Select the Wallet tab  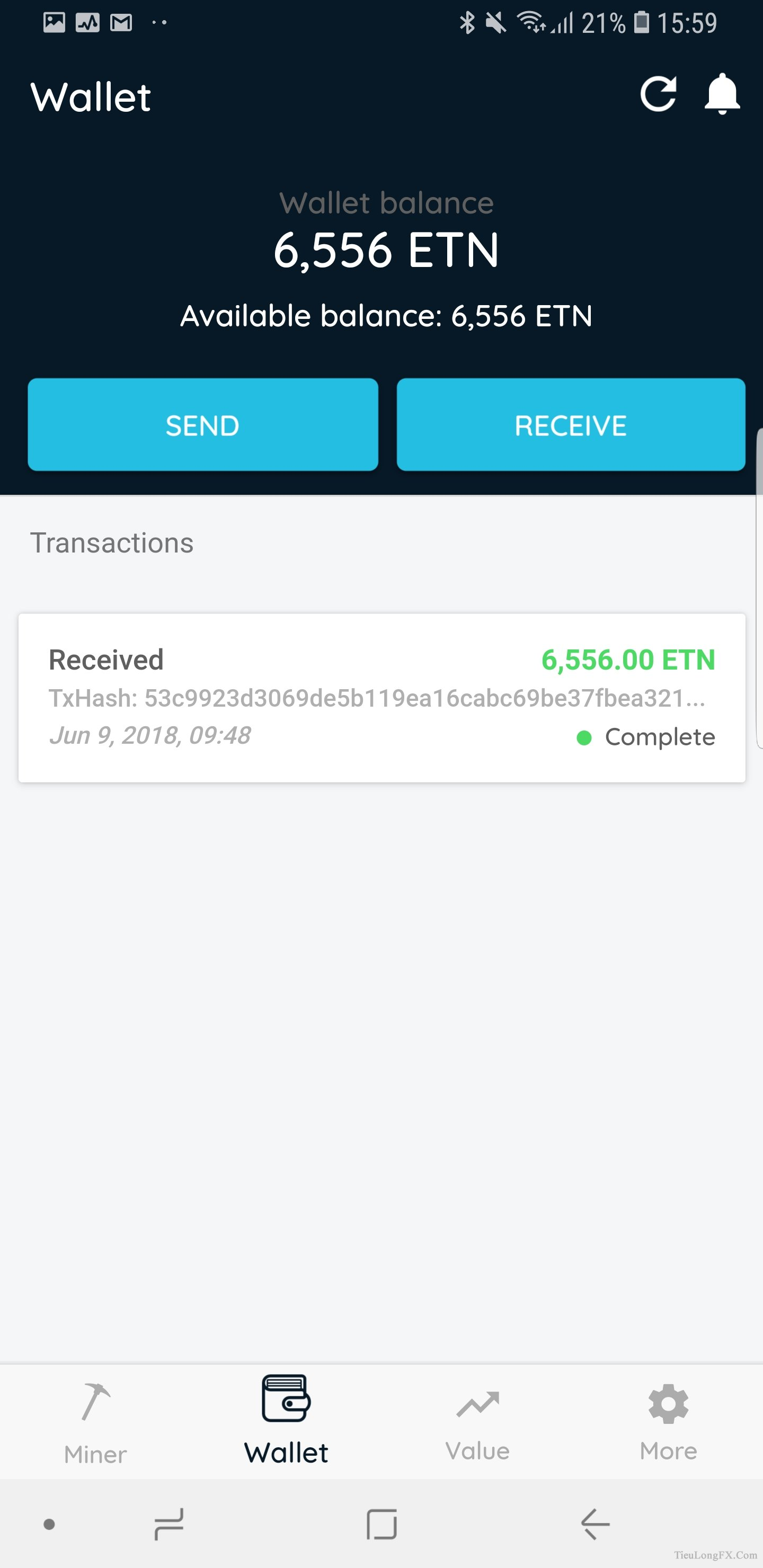(x=286, y=1421)
